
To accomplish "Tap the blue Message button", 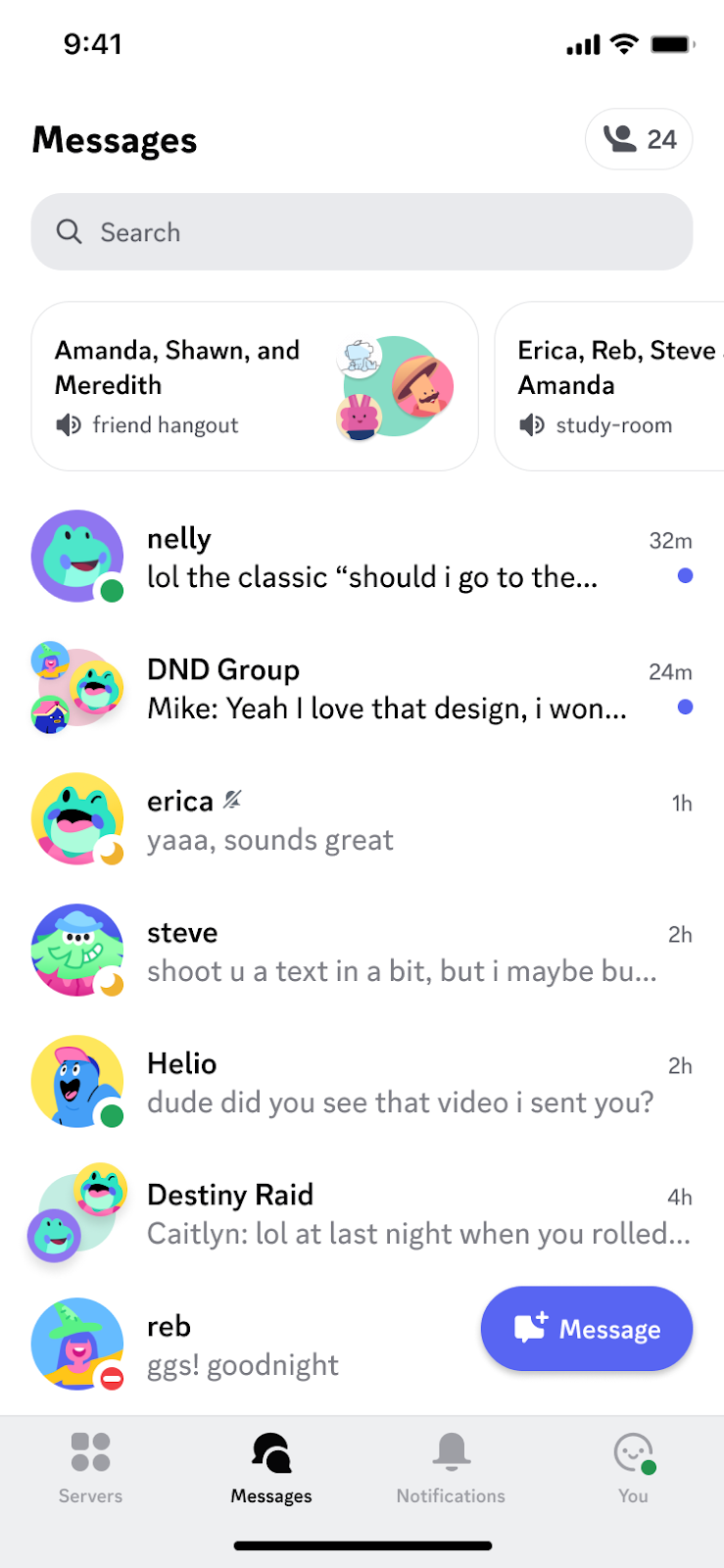I will 586,1328.
